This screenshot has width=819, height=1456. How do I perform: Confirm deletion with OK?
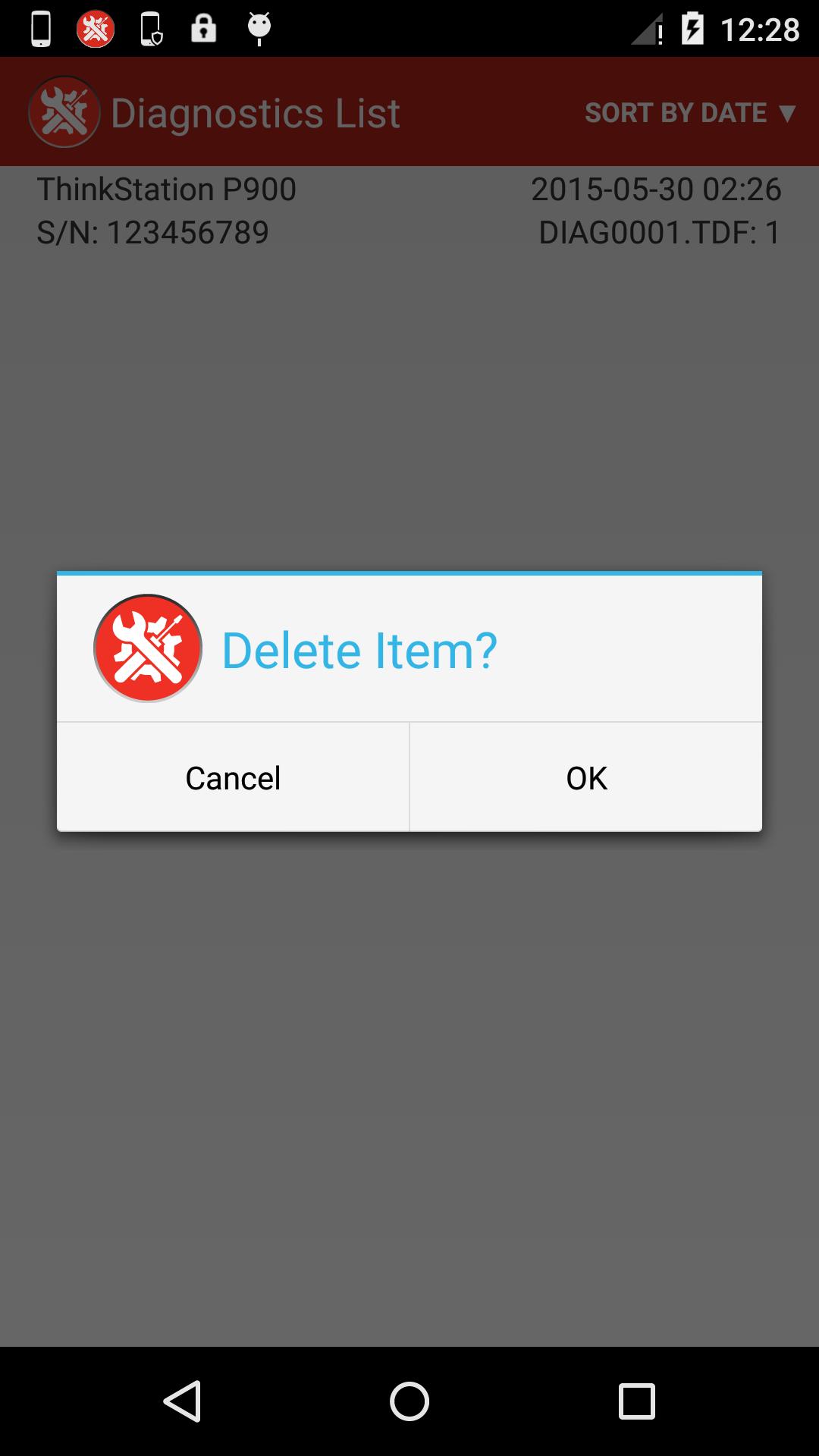point(586,777)
